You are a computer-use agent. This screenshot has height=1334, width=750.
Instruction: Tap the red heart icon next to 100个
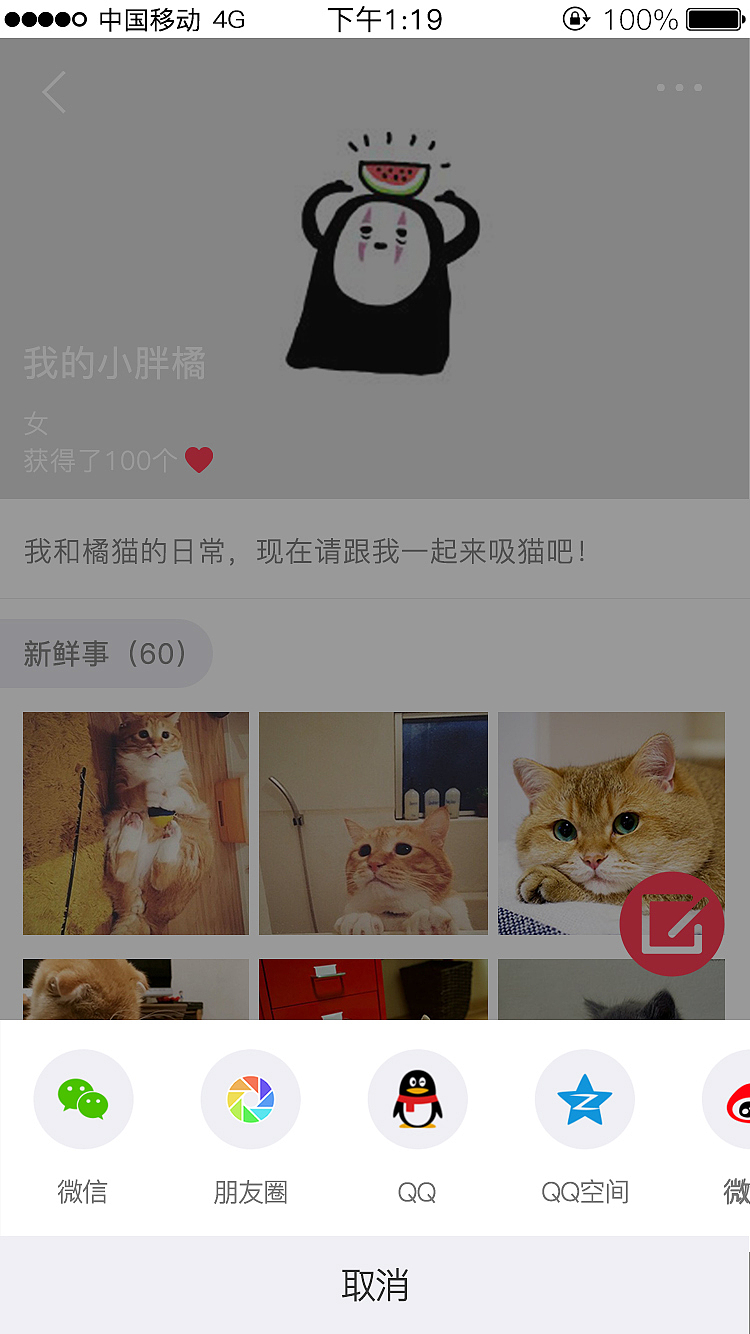click(199, 459)
